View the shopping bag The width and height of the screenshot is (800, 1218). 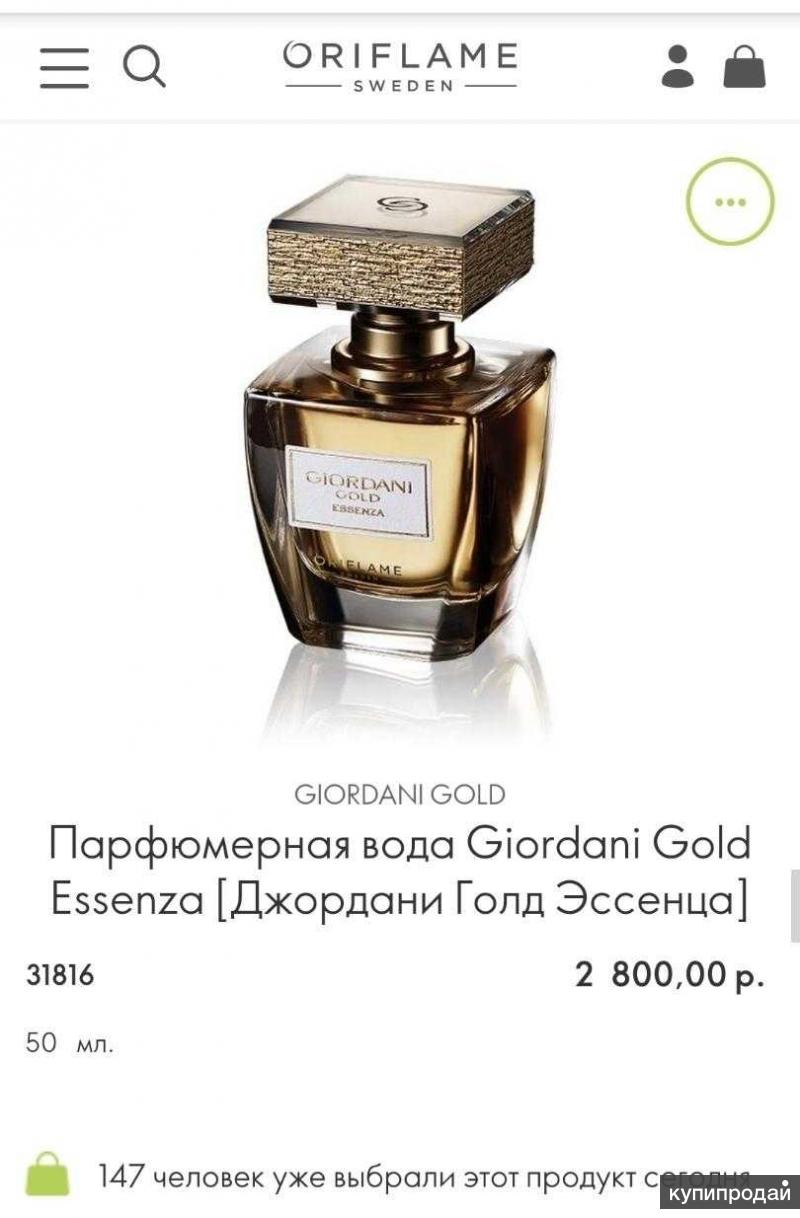coord(744,66)
